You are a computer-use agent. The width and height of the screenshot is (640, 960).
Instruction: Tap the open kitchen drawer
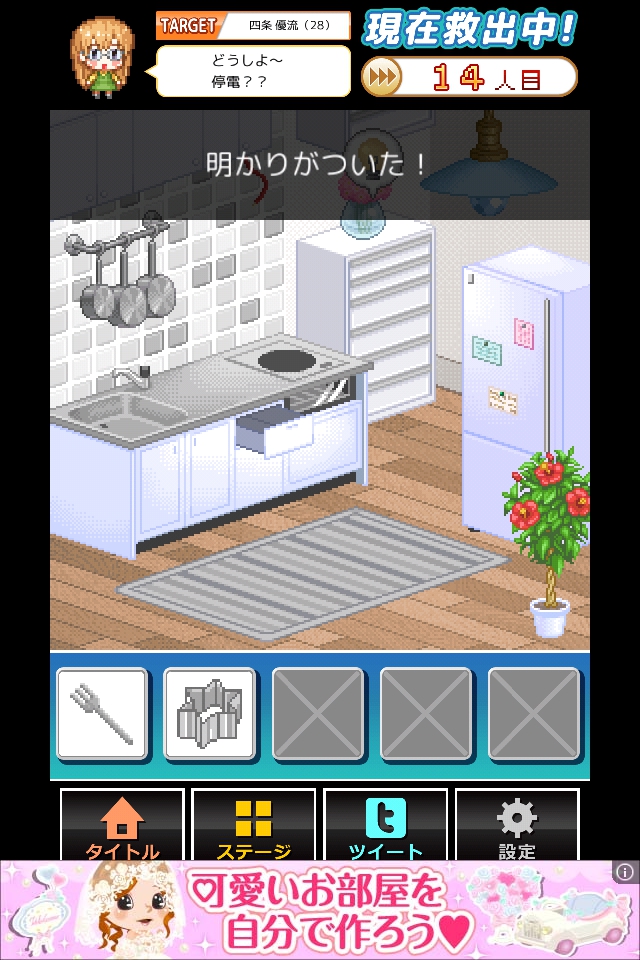274,430
